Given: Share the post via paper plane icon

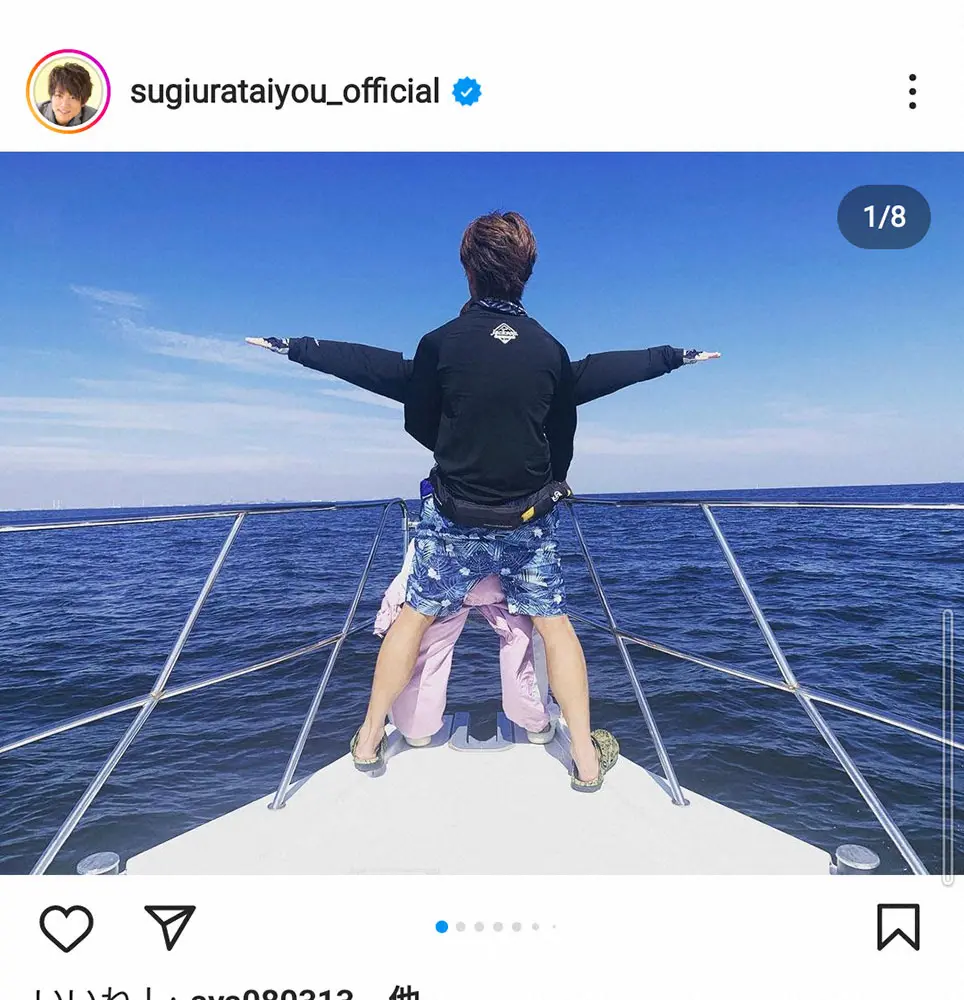Looking at the screenshot, I should click(x=170, y=927).
